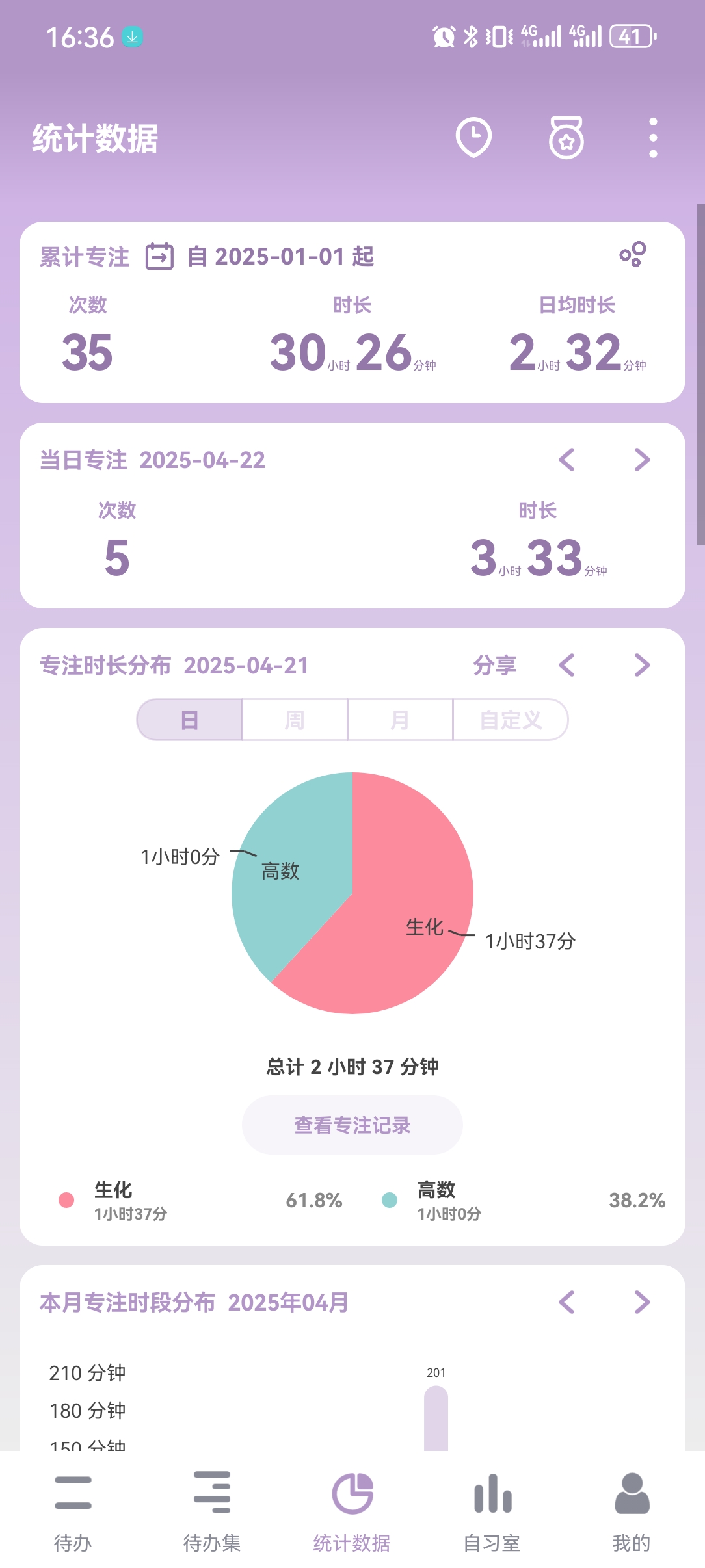
Task: Switch to the 月 distribution view
Action: 400,720
